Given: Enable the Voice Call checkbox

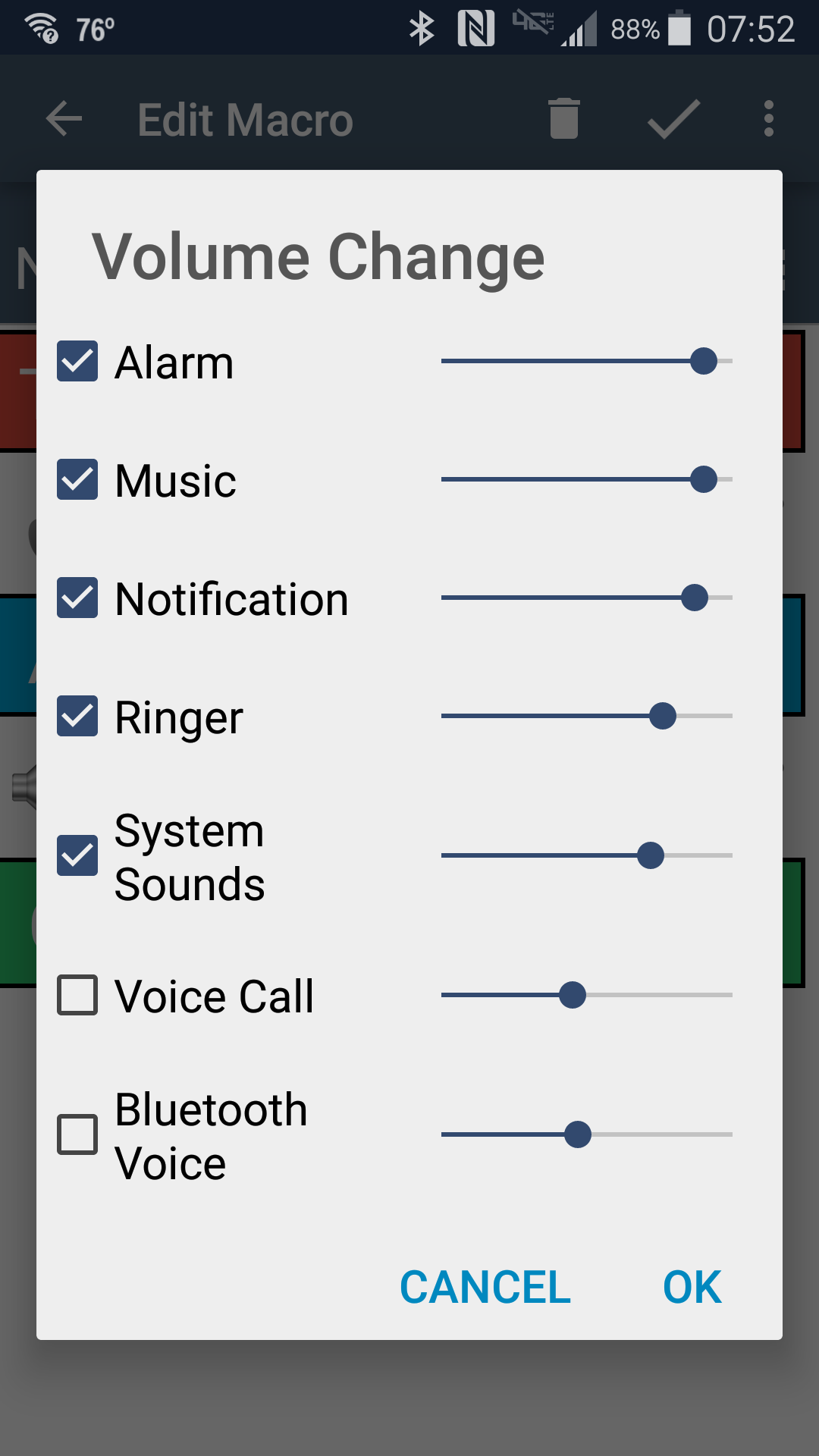Looking at the screenshot, I should pos(77,995).
